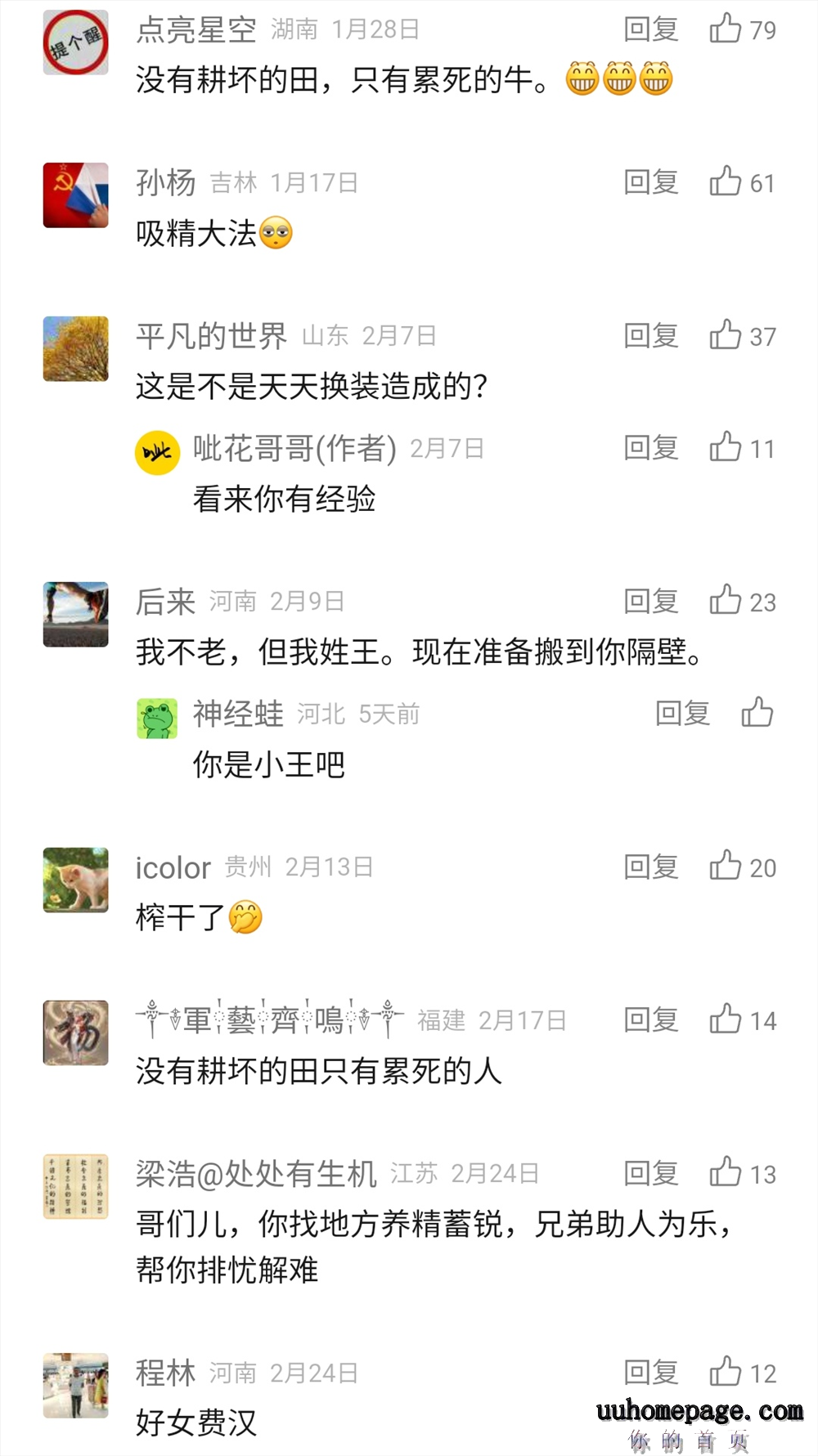Reply to 軍藝齊鳴's comment from 福建
The image size is (818, 1456).
pyautogui.click(x=651, y=1019)
